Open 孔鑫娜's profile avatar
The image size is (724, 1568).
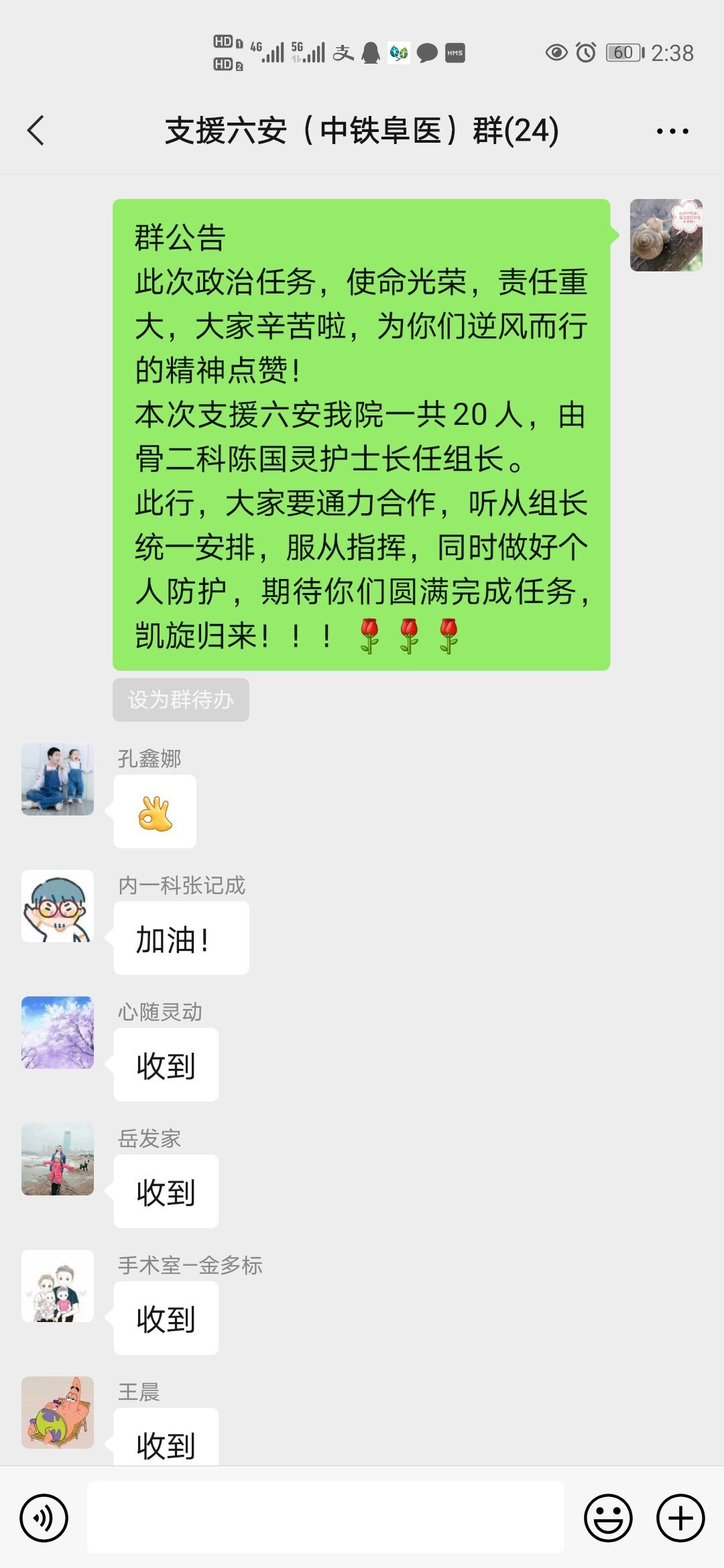(x=58, y=779)
